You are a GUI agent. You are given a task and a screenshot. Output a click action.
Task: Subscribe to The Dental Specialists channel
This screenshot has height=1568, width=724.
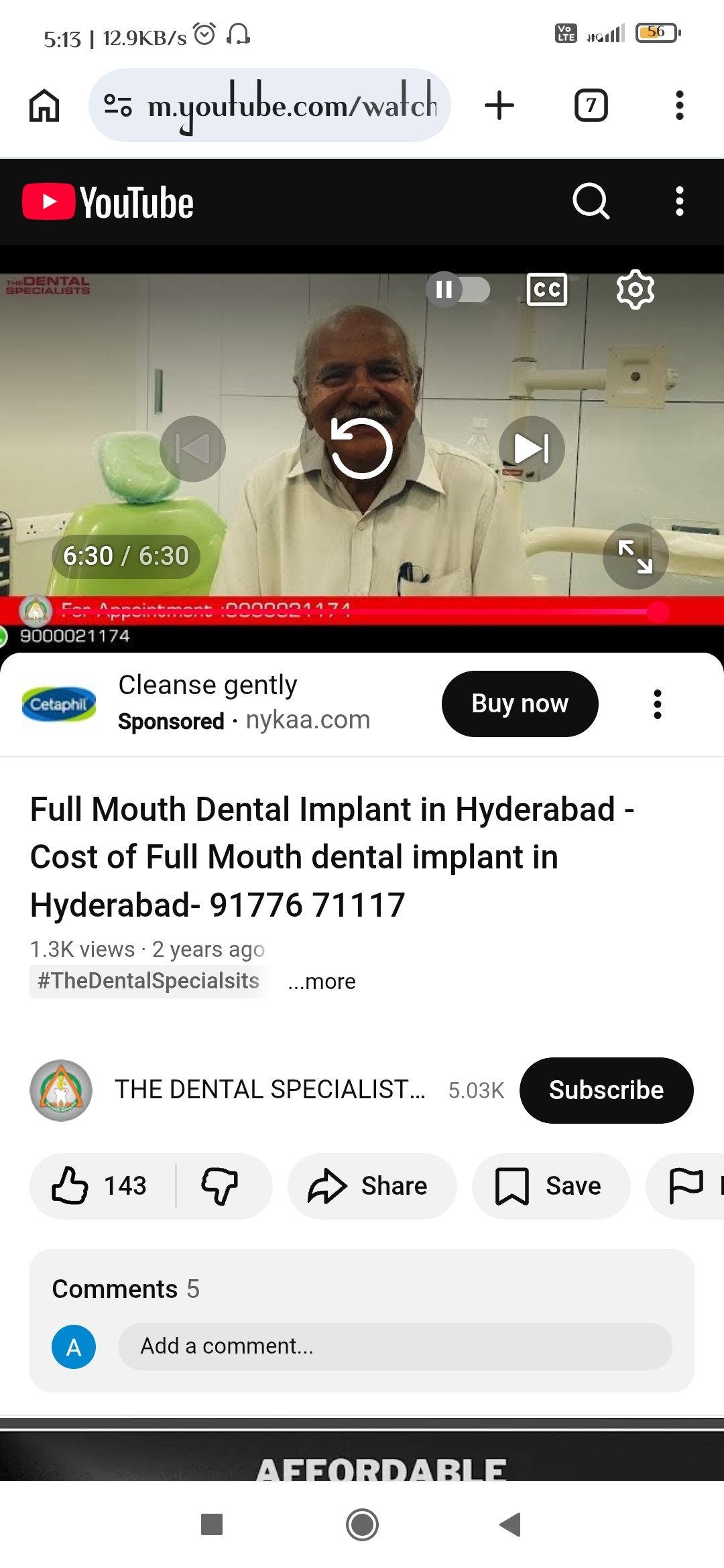tap(606, 1090)
